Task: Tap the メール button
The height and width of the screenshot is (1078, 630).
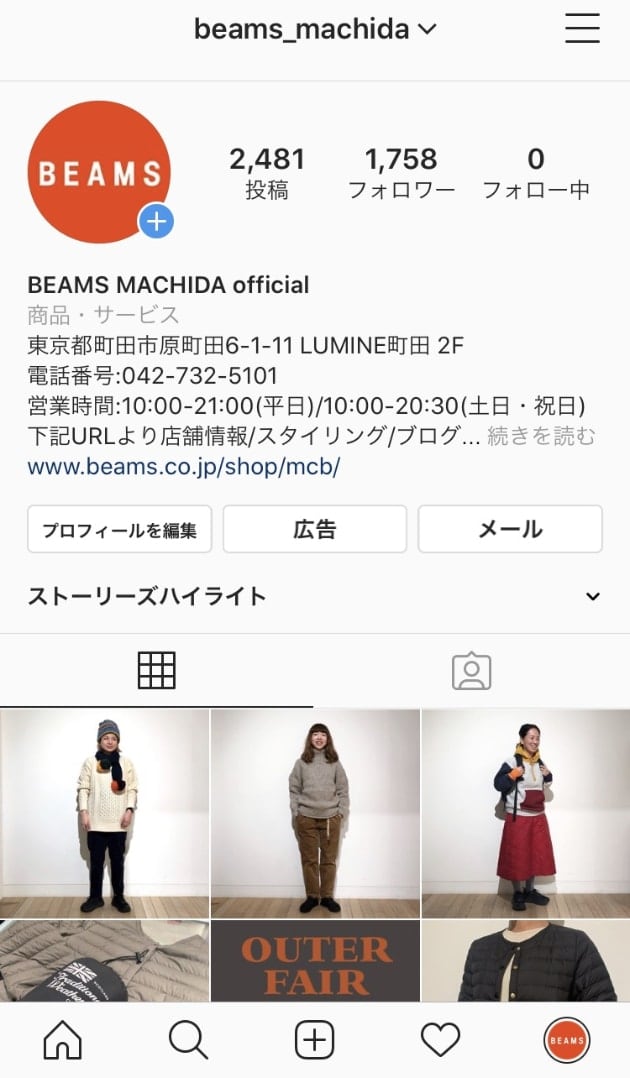Action: [x=510, y=529]
